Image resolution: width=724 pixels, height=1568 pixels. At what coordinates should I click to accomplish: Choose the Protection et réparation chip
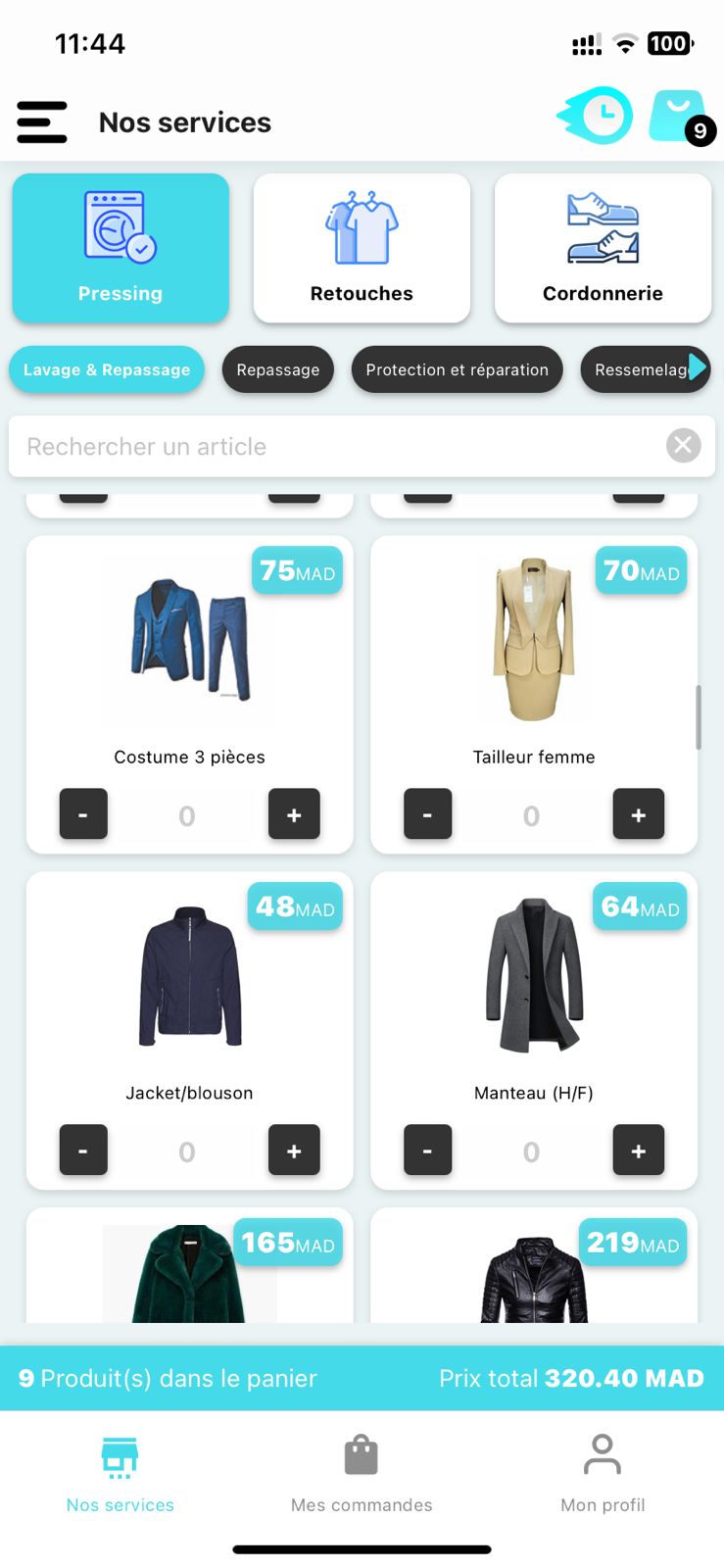pyautogui.click(x=457, y=369)
